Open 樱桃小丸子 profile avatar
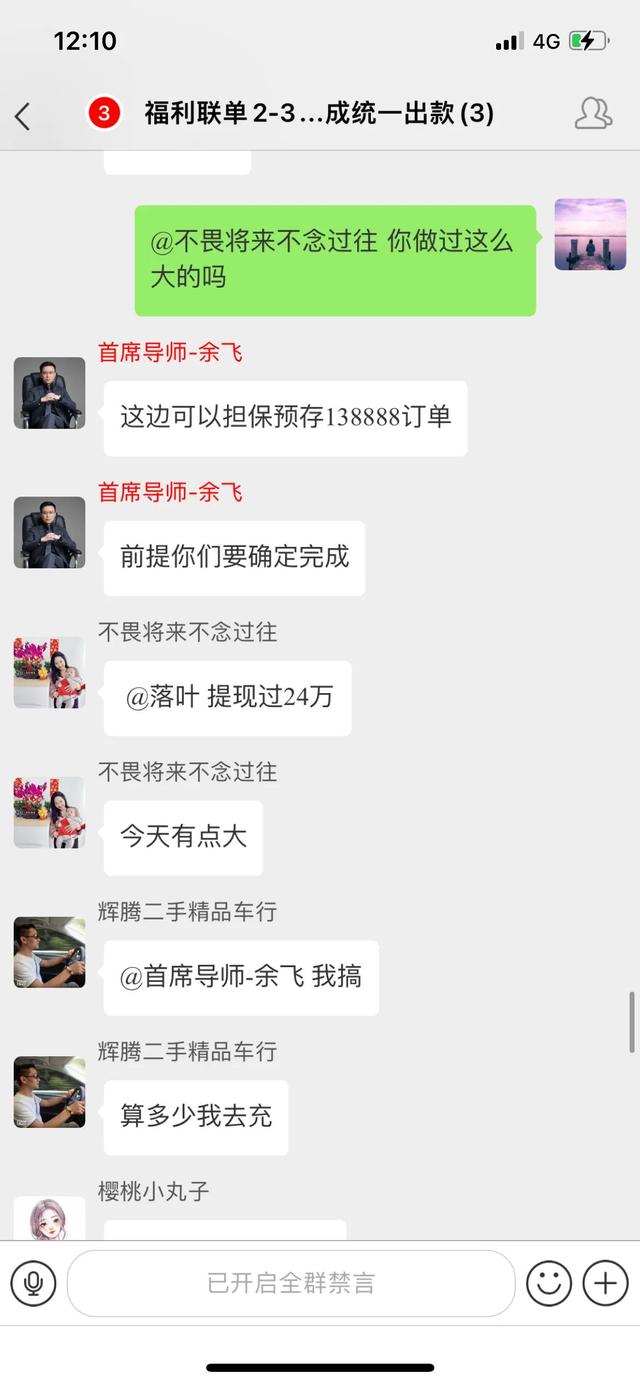The height and width of the screenshot is (1385, 640). click(x=49, y=1220)
